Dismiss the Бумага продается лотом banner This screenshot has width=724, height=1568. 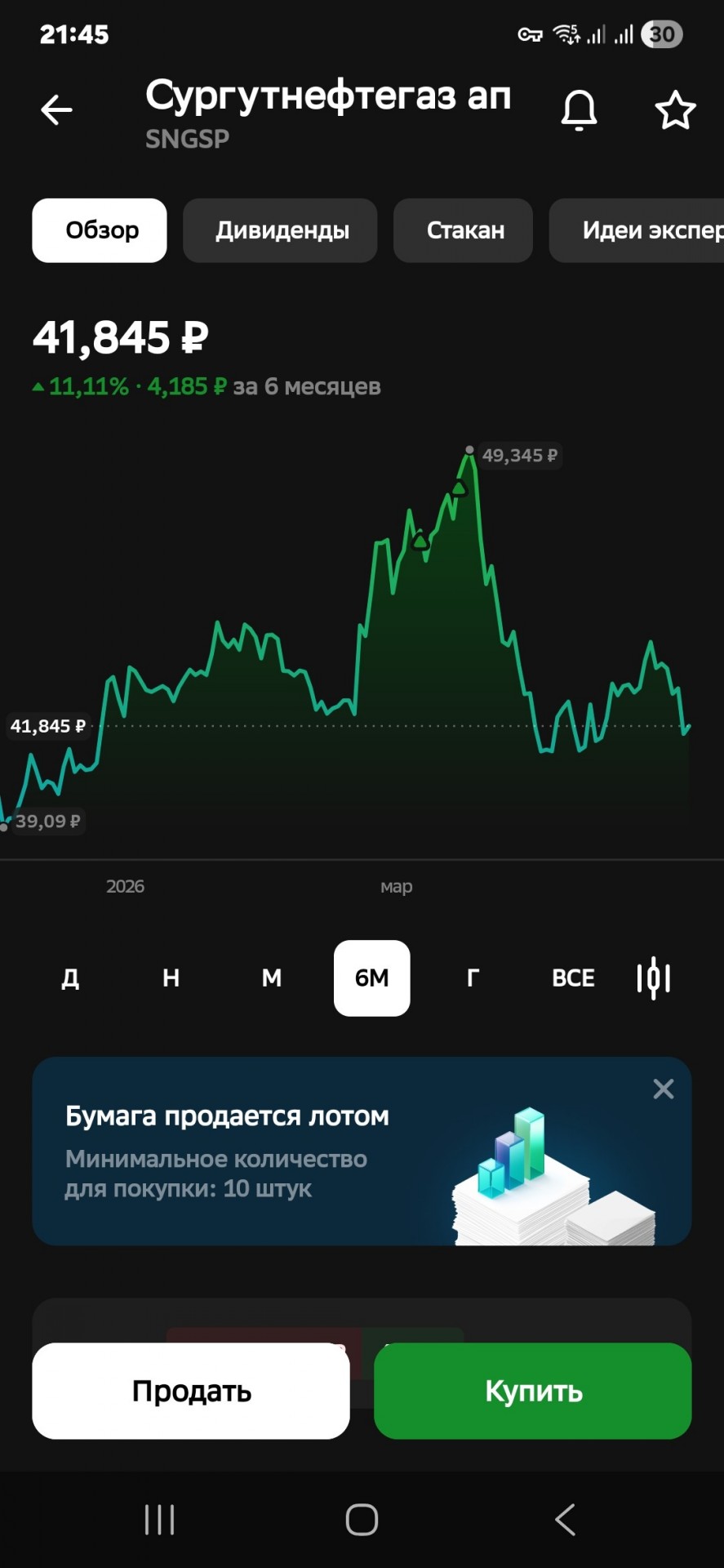664,1089
